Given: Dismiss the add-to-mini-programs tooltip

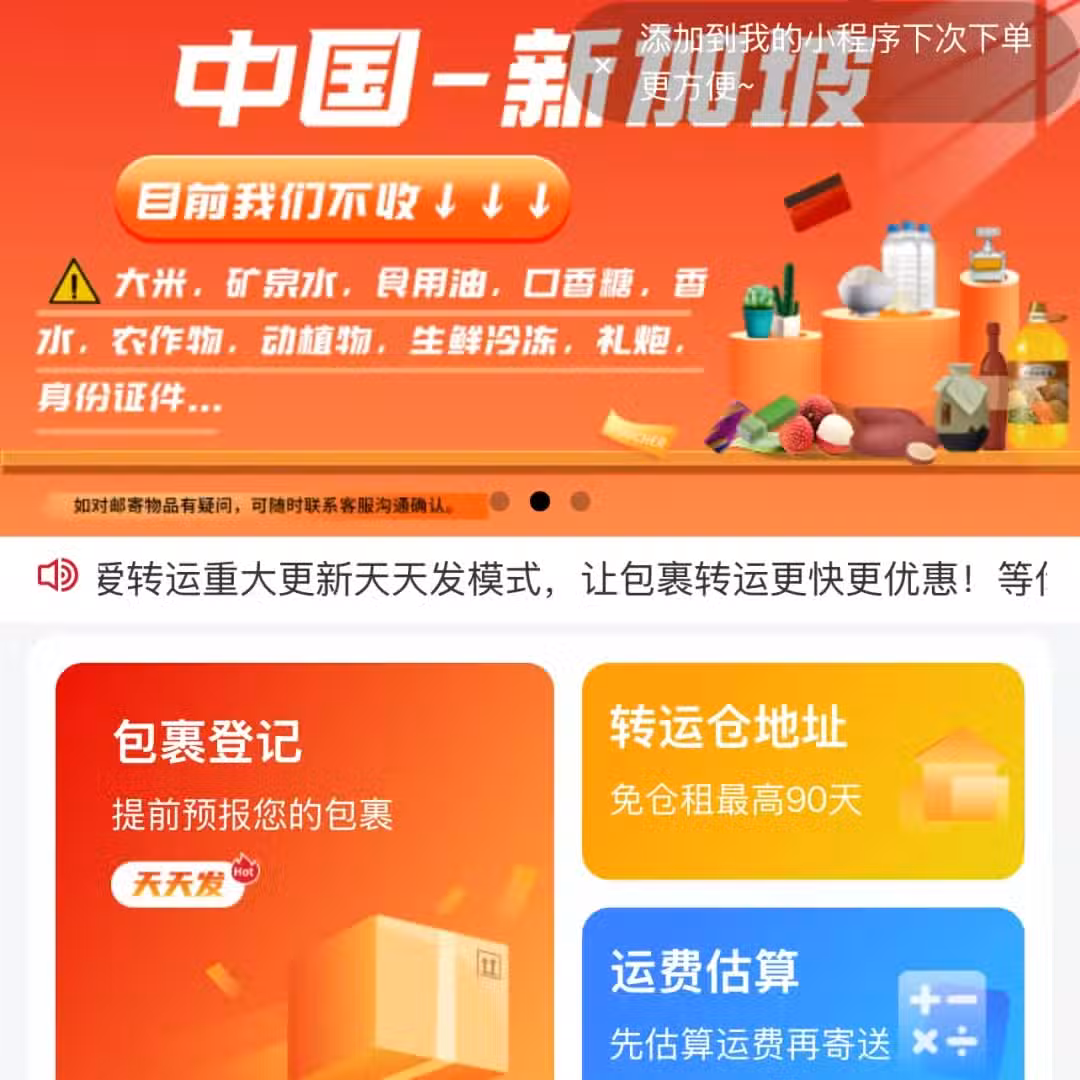Looking at the screenshot, I should 602,66.
